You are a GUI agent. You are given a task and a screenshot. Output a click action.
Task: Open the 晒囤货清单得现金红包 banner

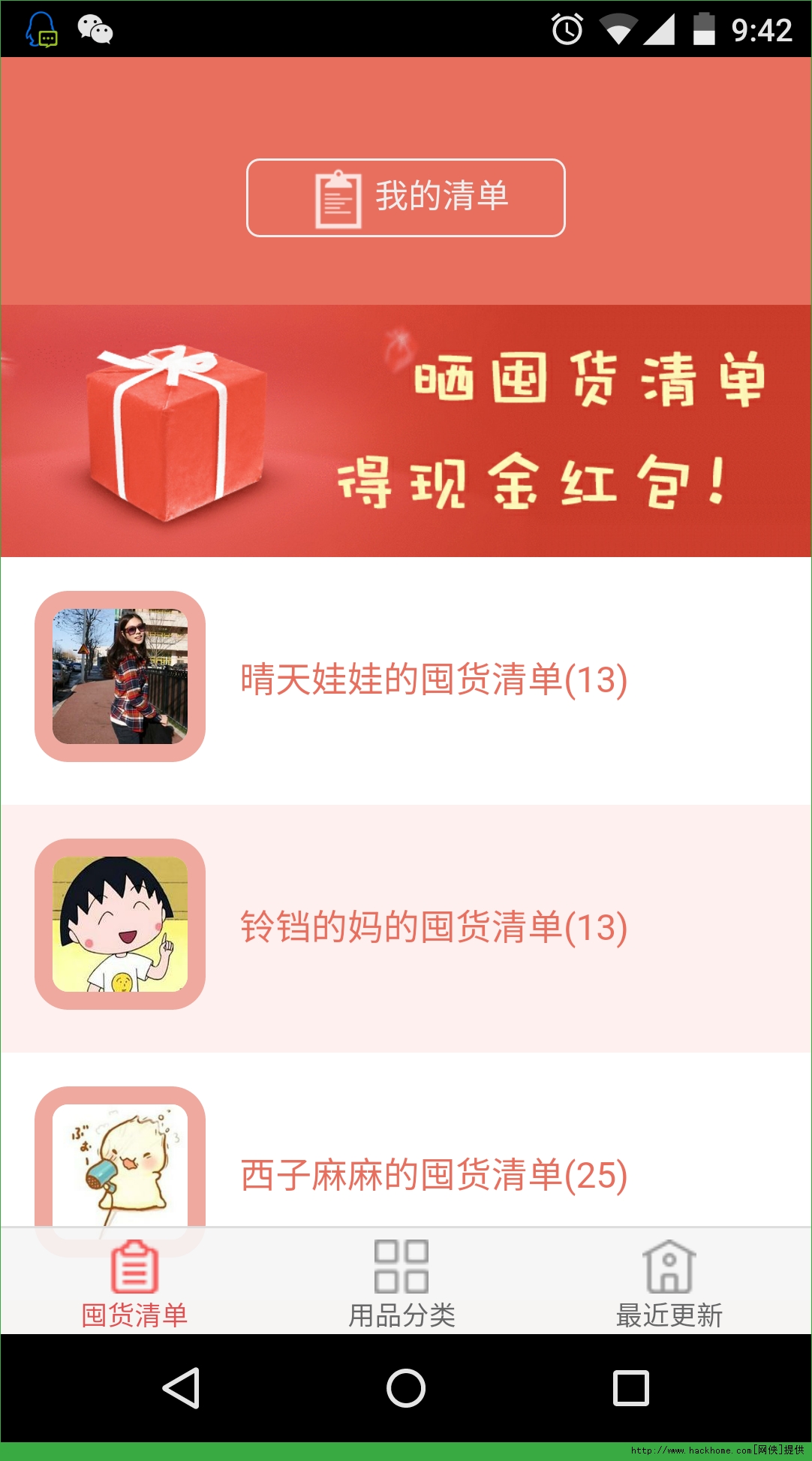click(405, 430)
